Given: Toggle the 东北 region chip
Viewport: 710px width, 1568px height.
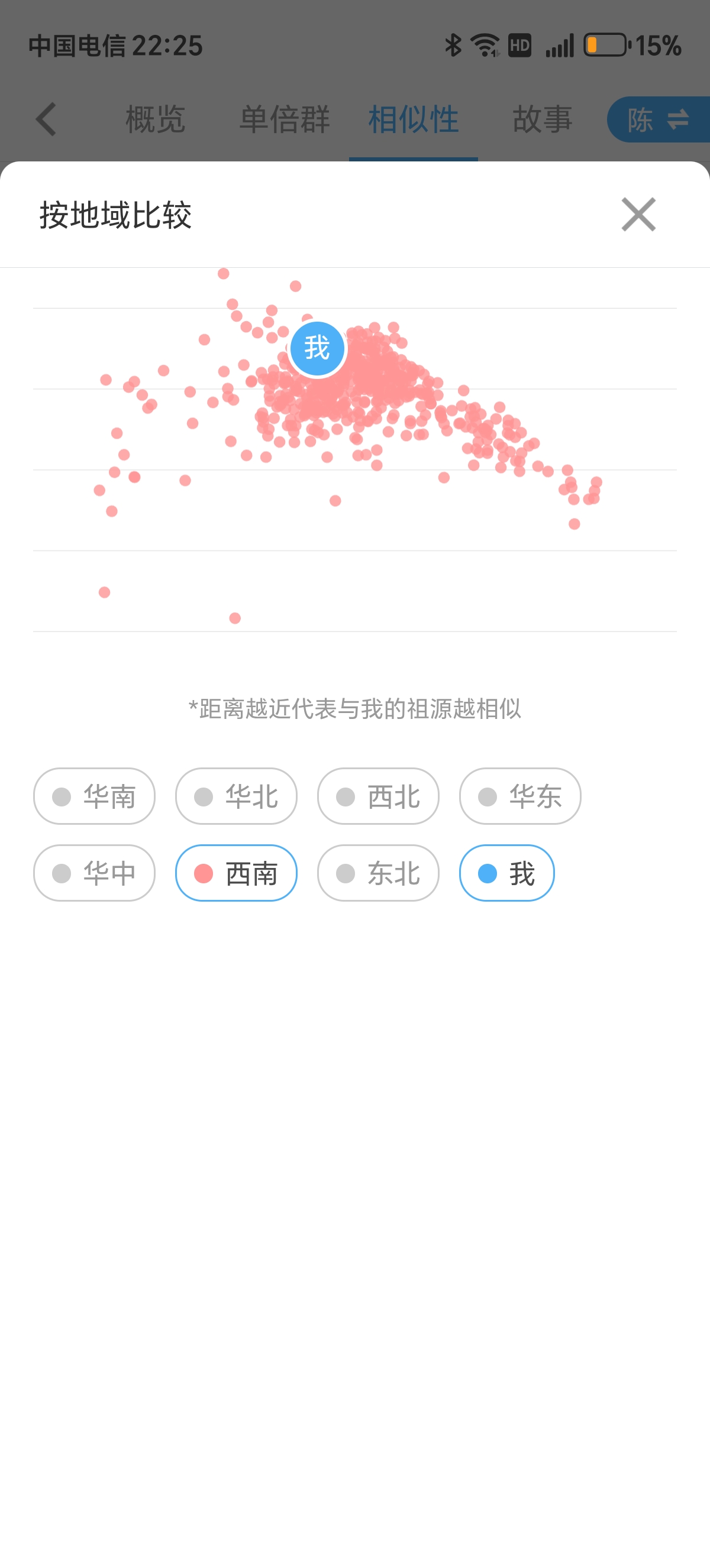Looking at the screenshot, I should pyautogui.click(x=378, y=873).
